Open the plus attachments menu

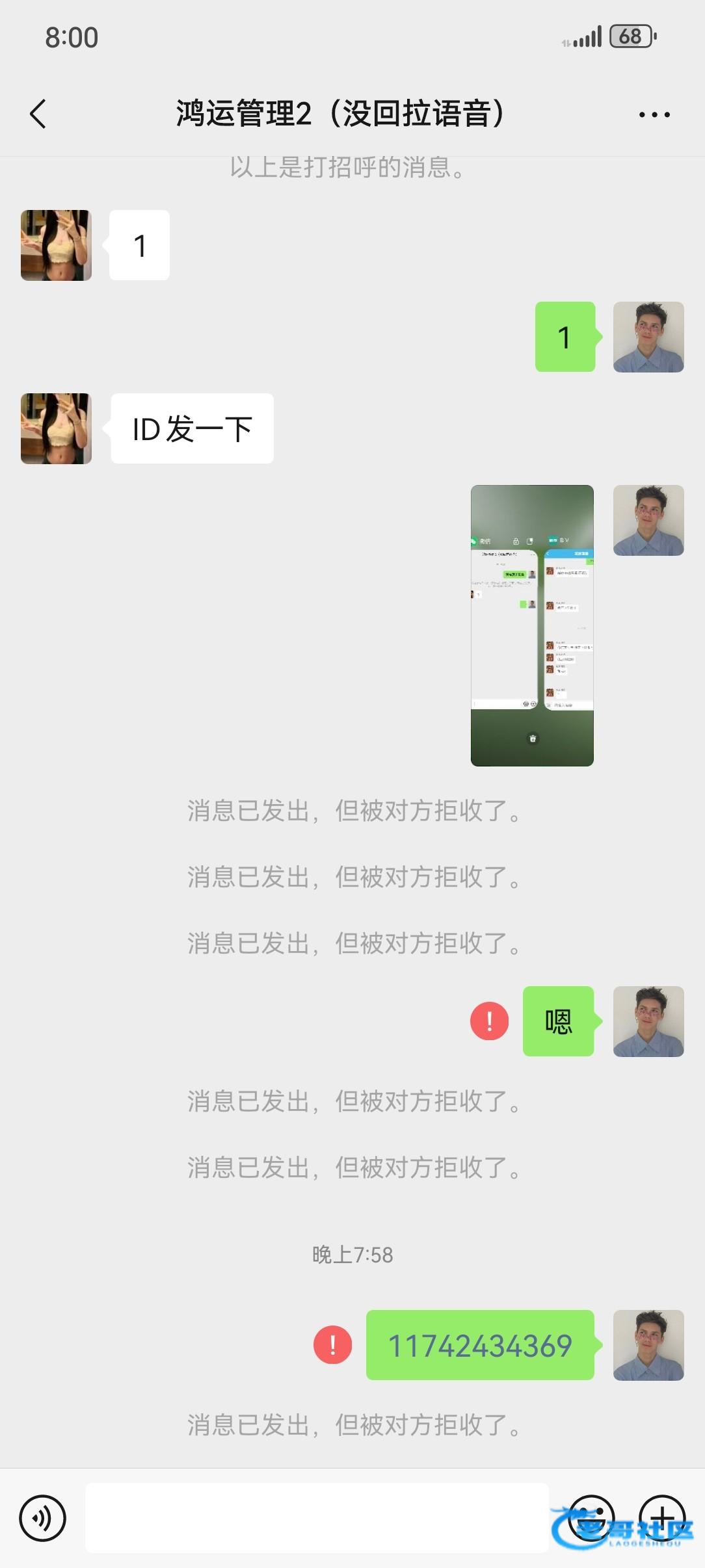pos(662,1518)
